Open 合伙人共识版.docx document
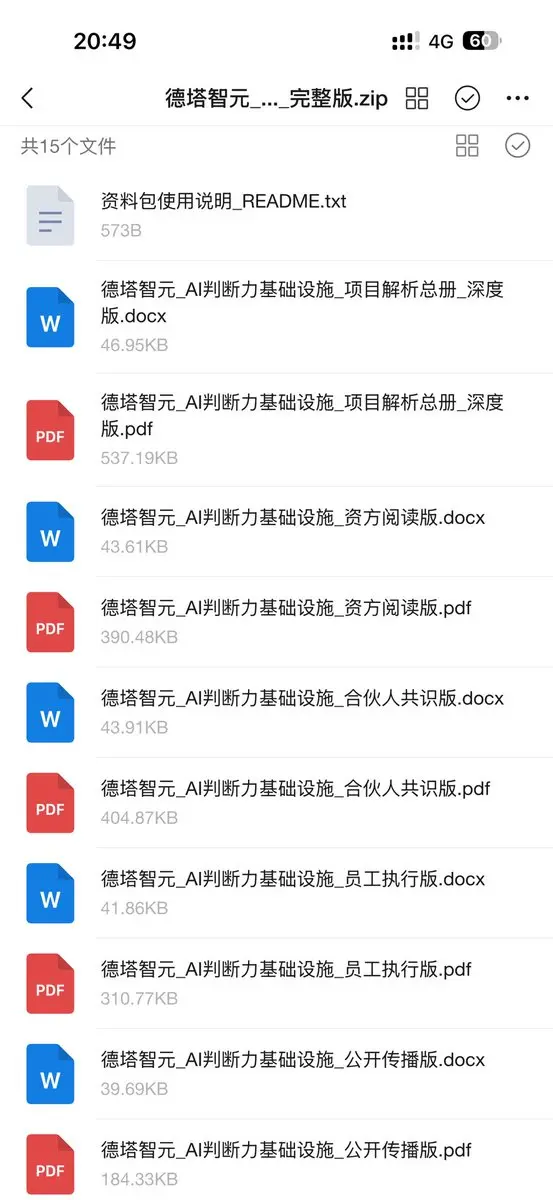 pos(276,712)
